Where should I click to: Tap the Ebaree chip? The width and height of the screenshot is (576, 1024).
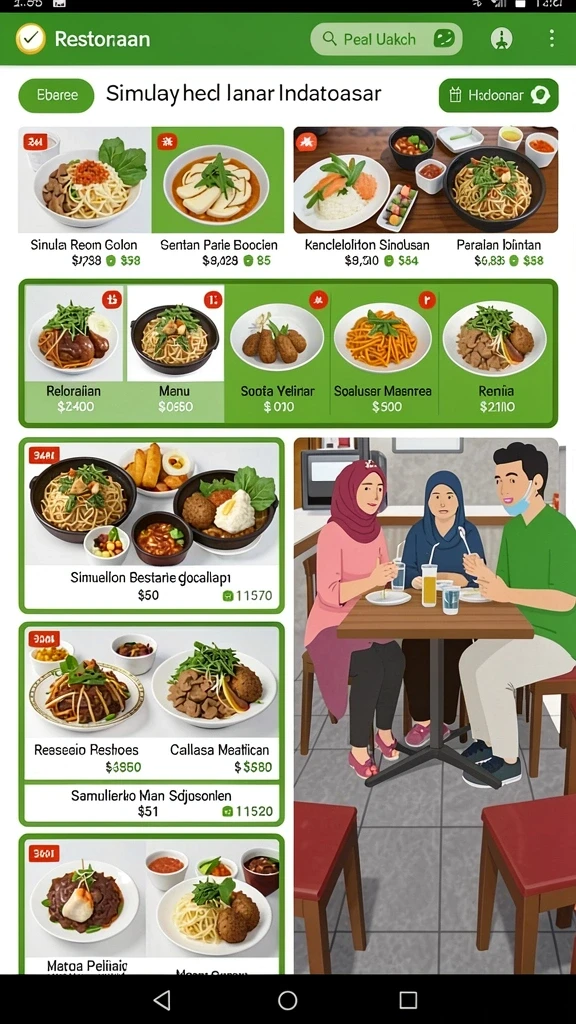click(x=57, y=95)
